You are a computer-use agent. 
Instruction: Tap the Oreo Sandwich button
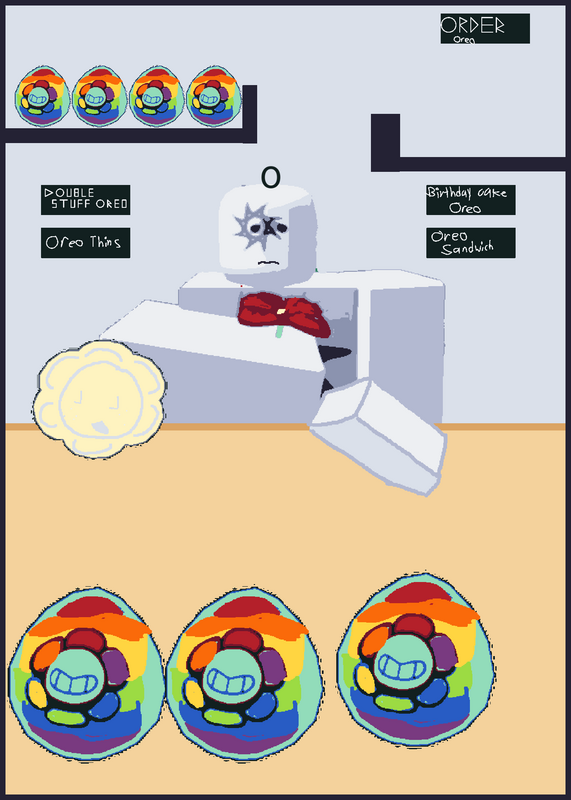470,242
